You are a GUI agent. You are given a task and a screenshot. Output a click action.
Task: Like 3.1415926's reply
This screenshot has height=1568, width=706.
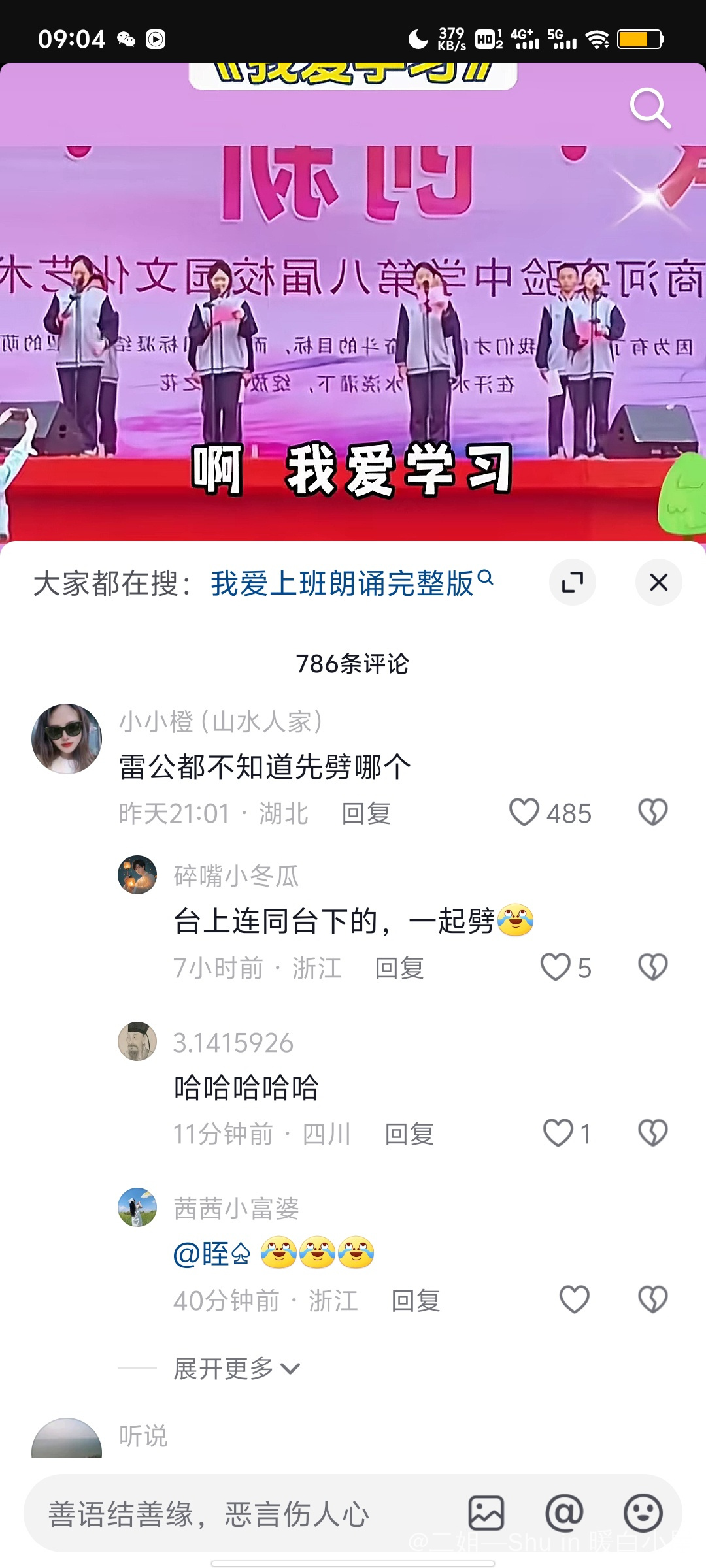click(559, 1133)
